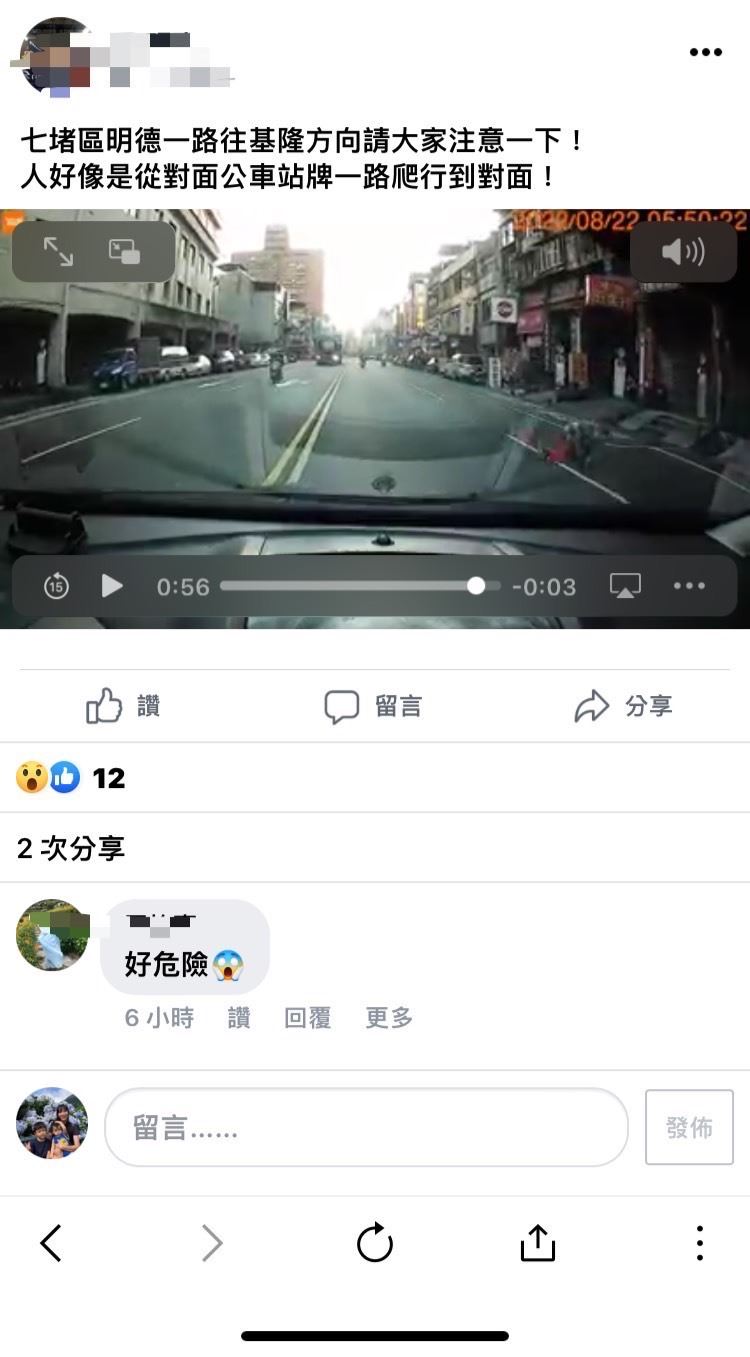
Task: Open 更多 options on the comment
Action: (388, 1018)
